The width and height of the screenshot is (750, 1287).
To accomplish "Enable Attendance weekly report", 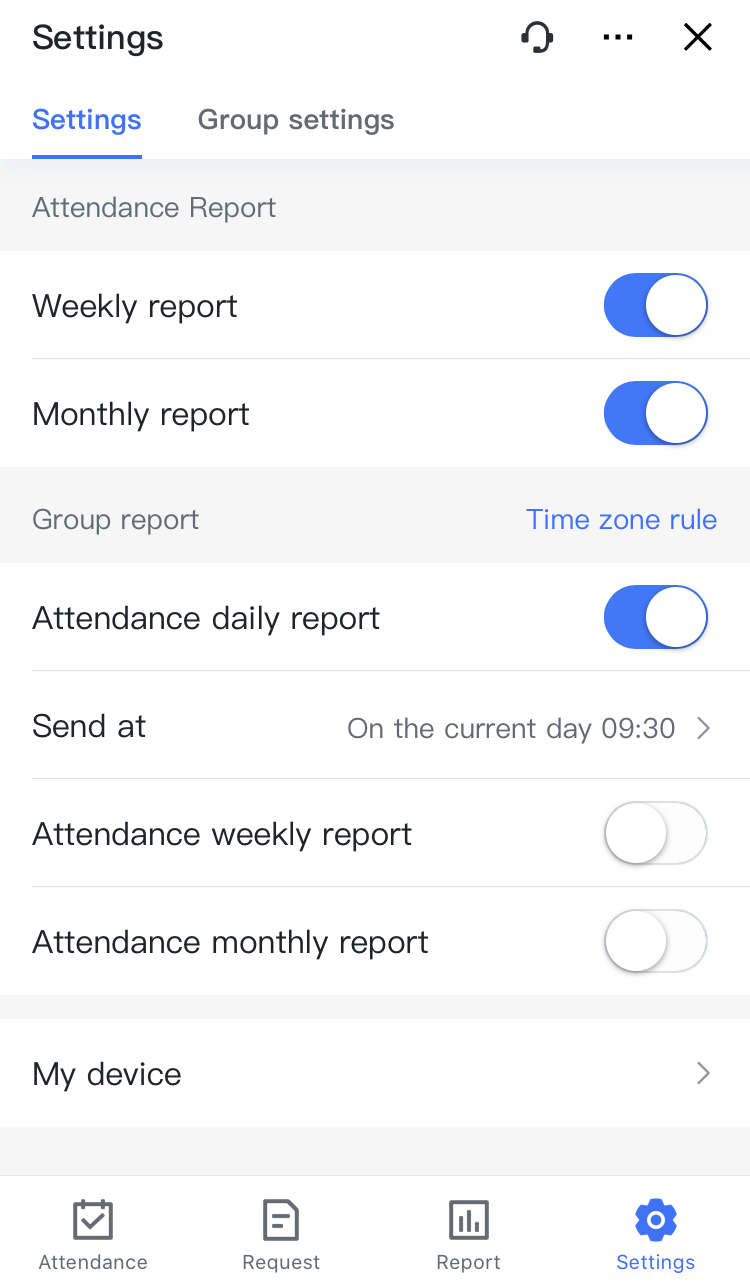I will click(x=655, y=833).
